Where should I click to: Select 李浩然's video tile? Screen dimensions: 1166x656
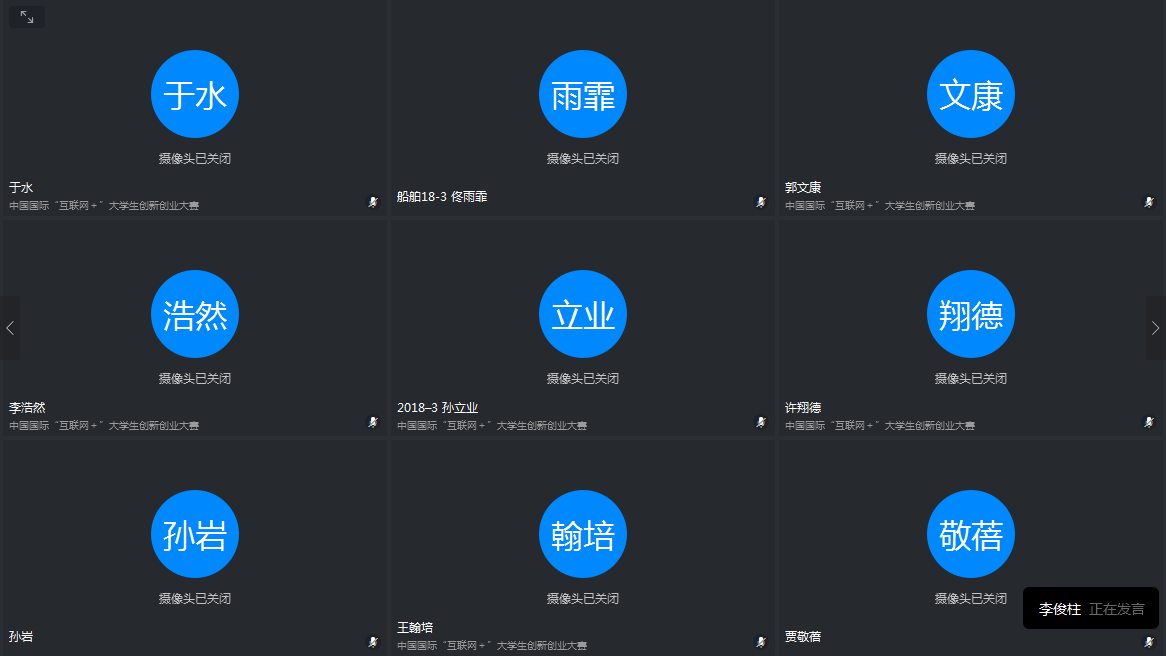pos(194,328)
